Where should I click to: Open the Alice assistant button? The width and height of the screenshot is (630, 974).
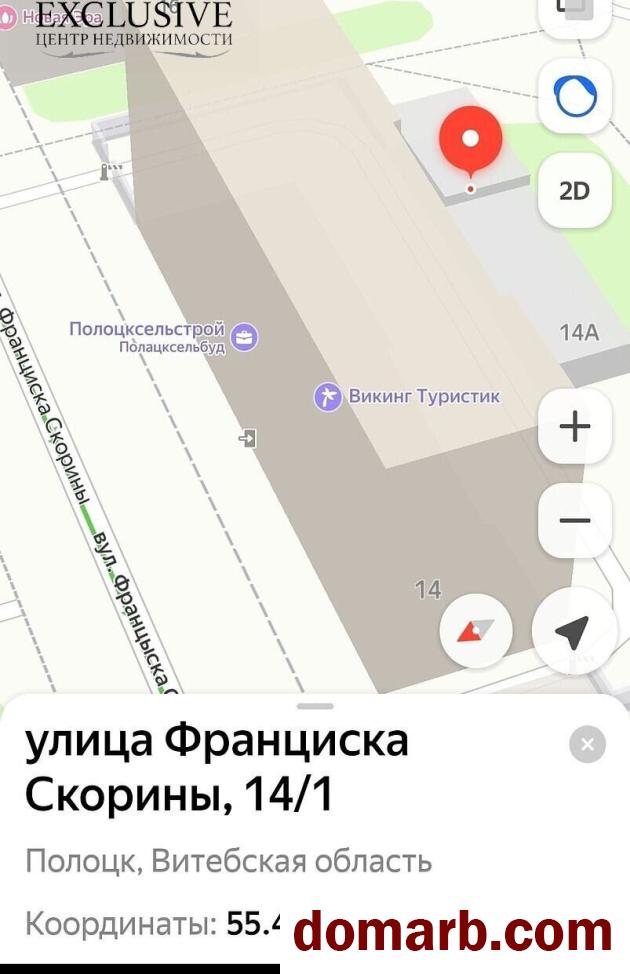coord(575,96)
